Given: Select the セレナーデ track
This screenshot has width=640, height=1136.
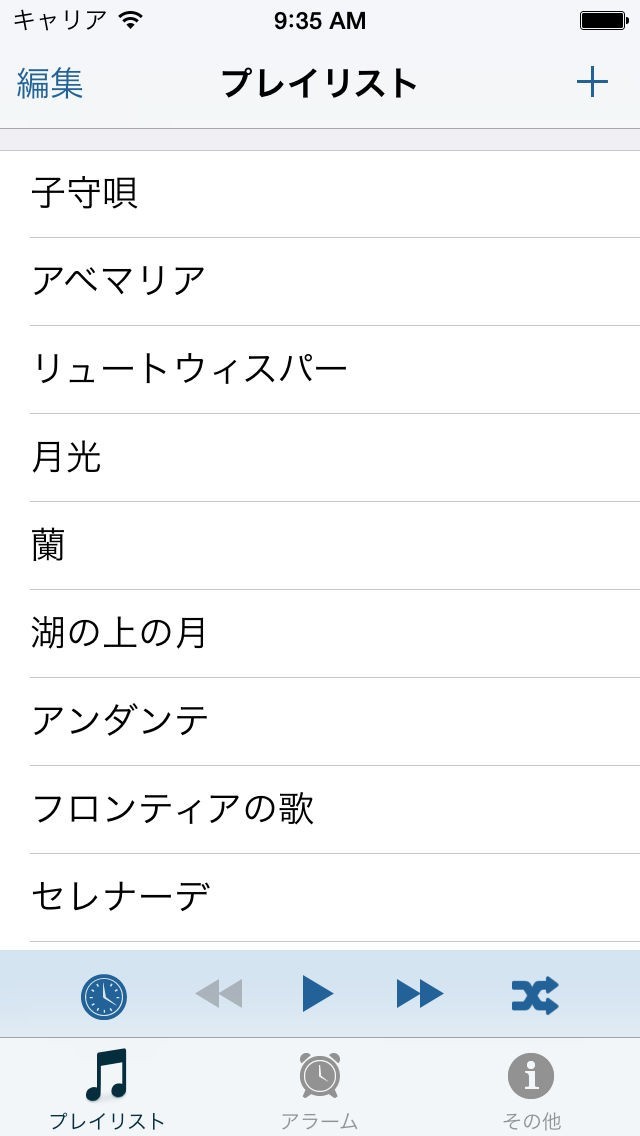Looking at the screenshot, I should point(320,897).
